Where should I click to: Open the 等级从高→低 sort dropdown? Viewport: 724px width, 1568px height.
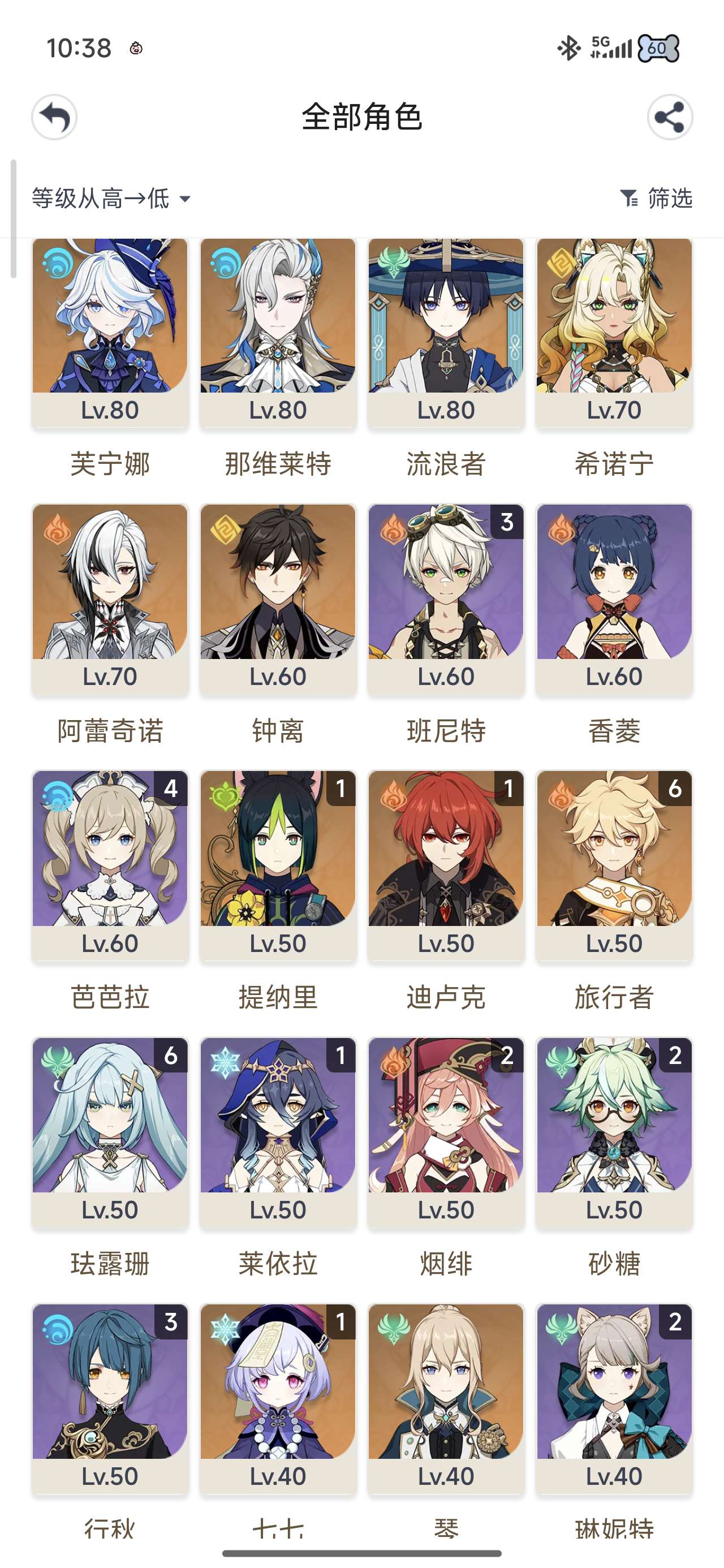(x=111, y=199)
